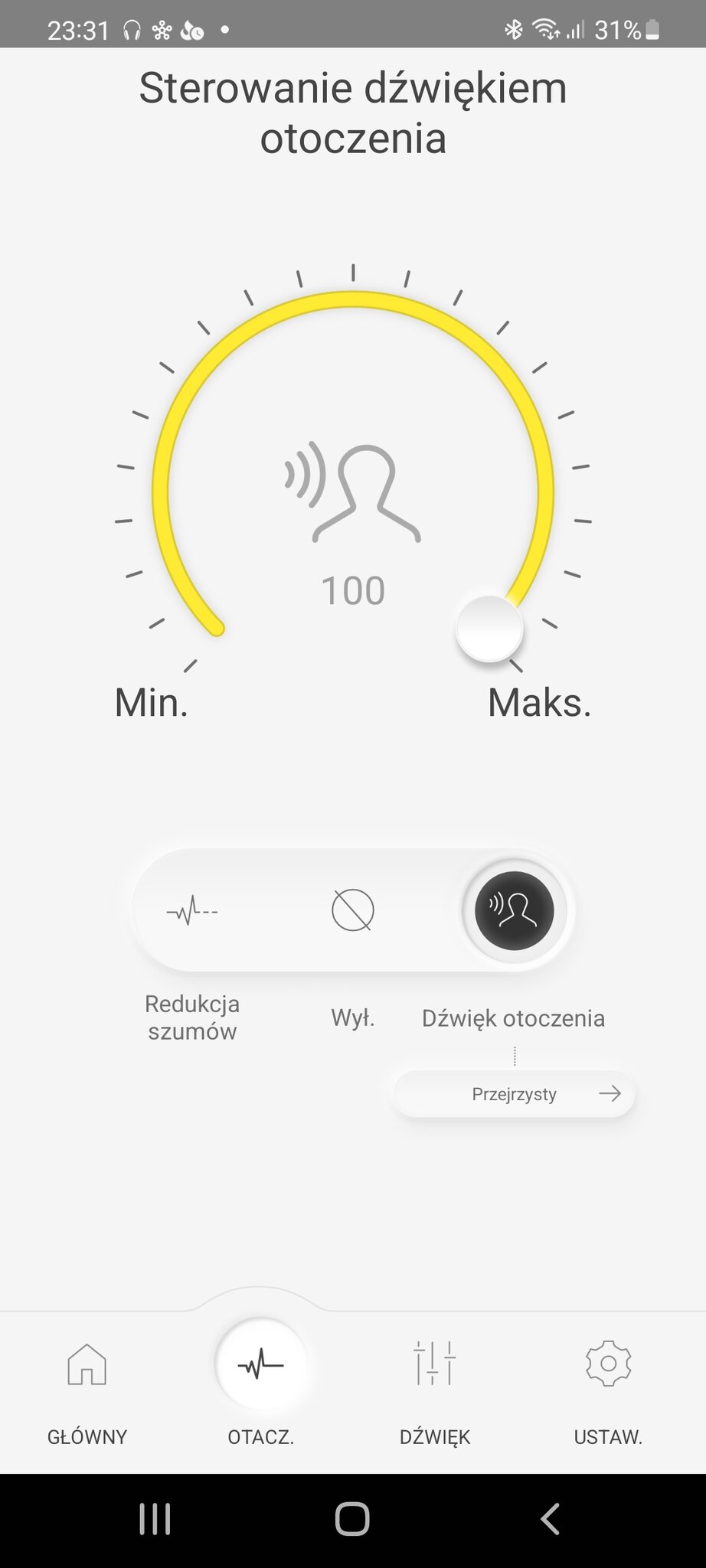Open the recent apps overview
This screenshot has width=706, height=1568.
point(155,1519)
